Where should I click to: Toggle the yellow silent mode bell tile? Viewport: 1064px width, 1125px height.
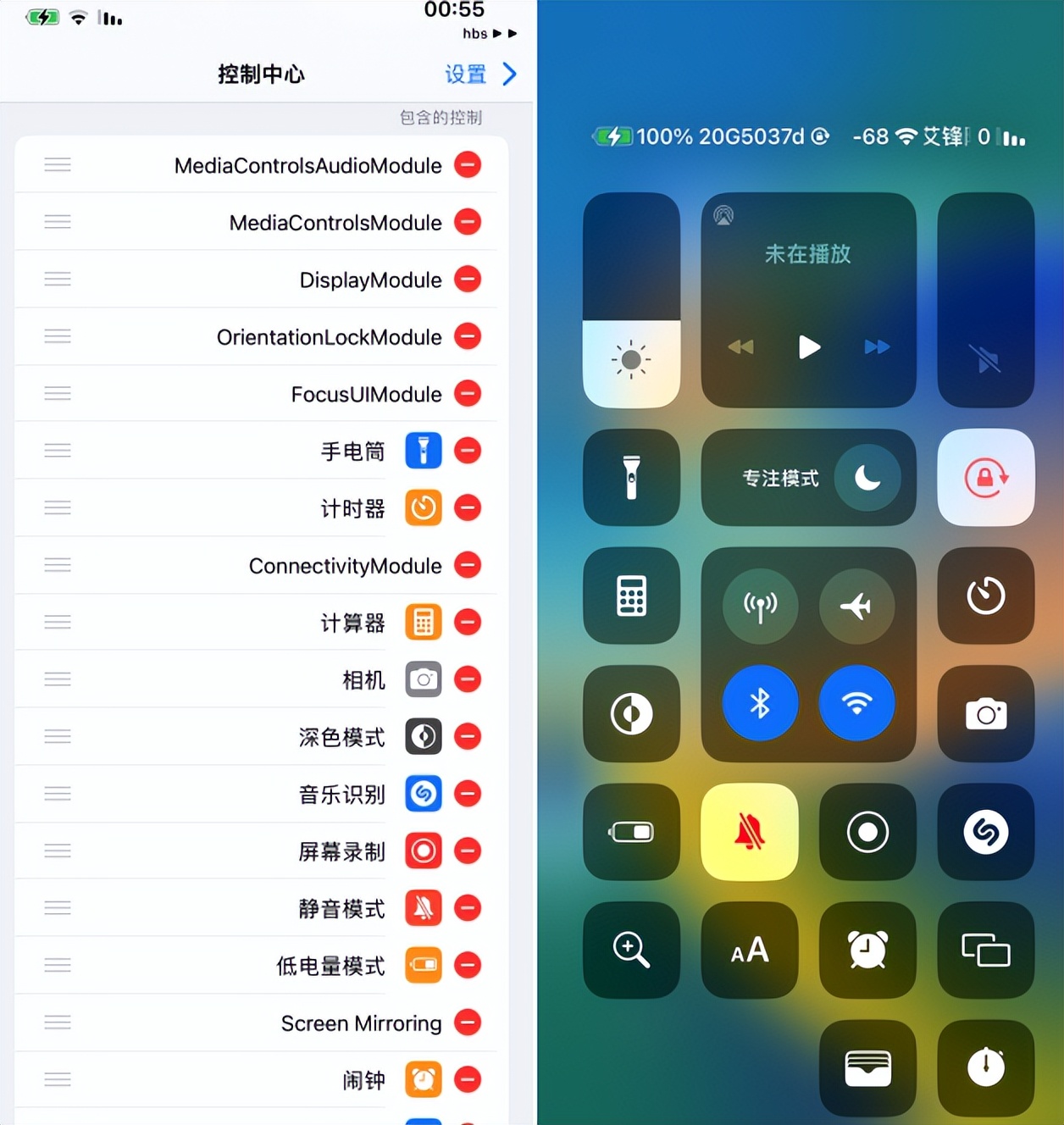click(750, 832)
